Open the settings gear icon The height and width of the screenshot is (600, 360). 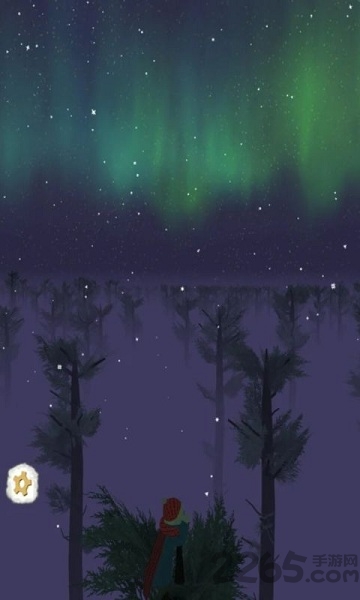tap(22, 484)
